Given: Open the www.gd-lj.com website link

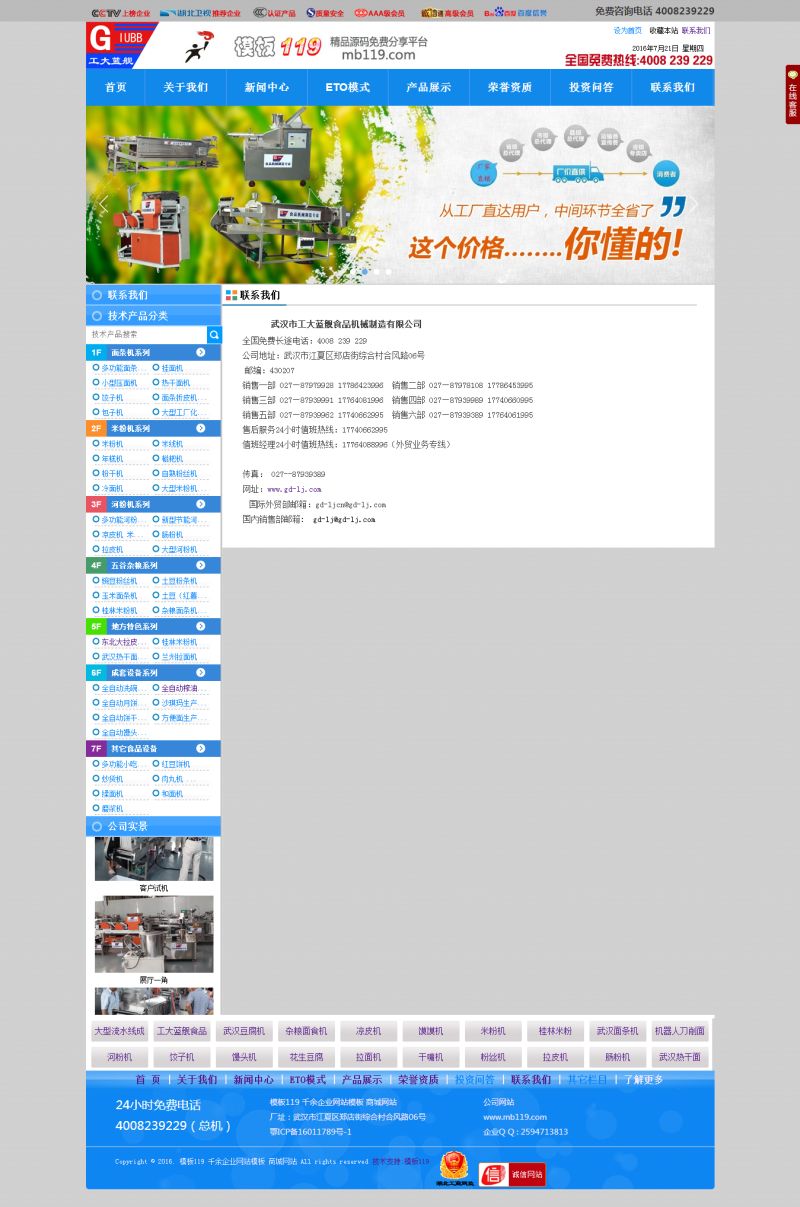Looking at the screenshot, I should click(x=294, y=489).
